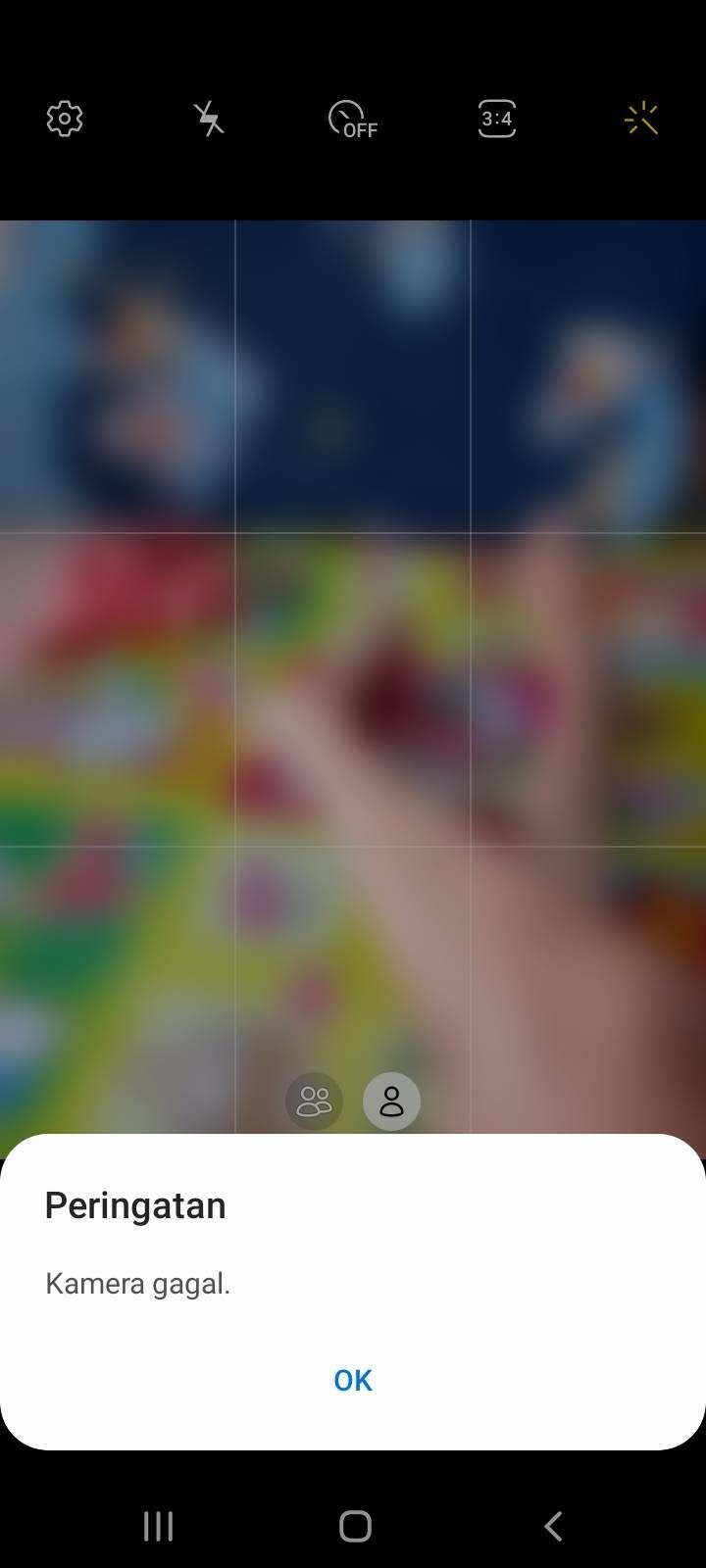Go back using the navigation bar
Image resolution: width=706 pixels, height=1568 pixels.
pos(553,1526)
